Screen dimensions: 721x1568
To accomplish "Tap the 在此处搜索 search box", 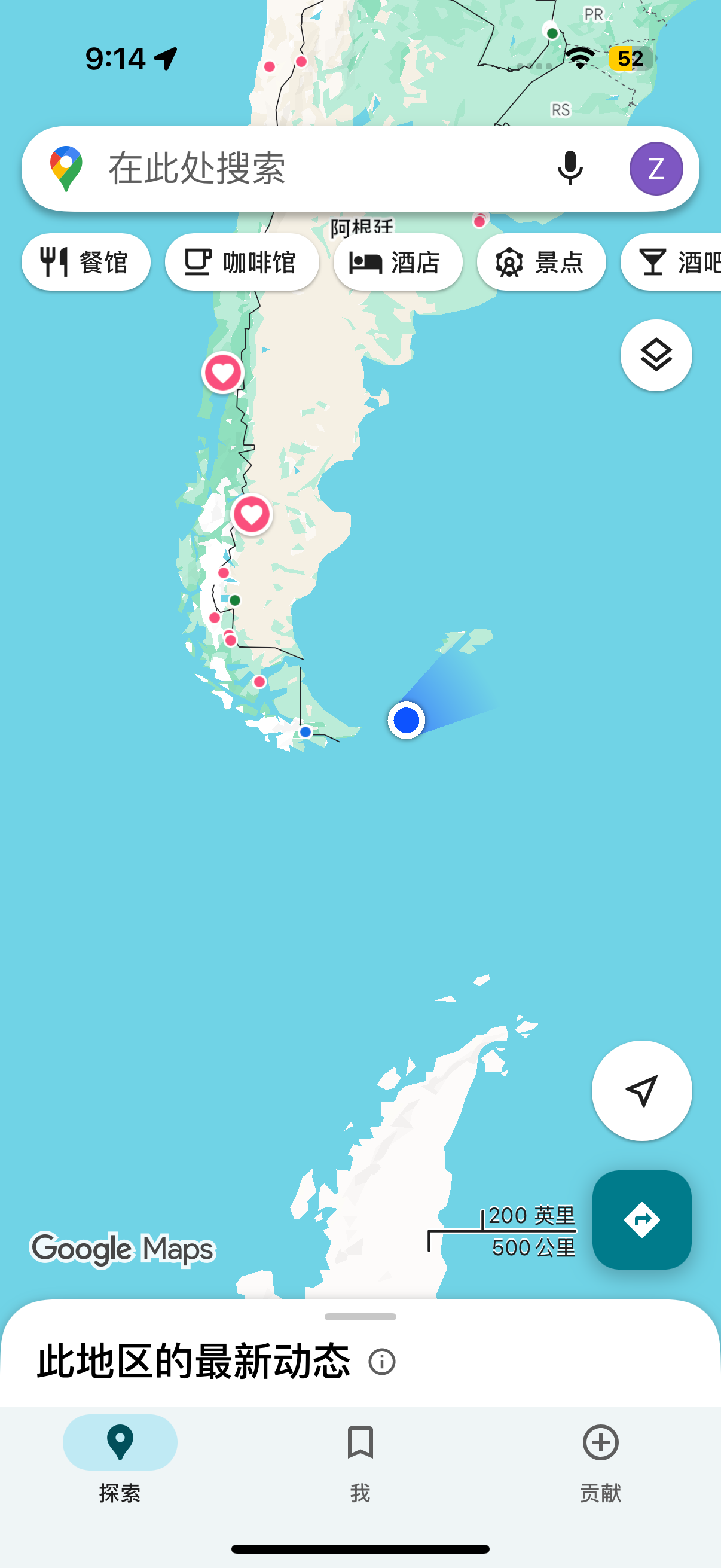I will (304, 169).
